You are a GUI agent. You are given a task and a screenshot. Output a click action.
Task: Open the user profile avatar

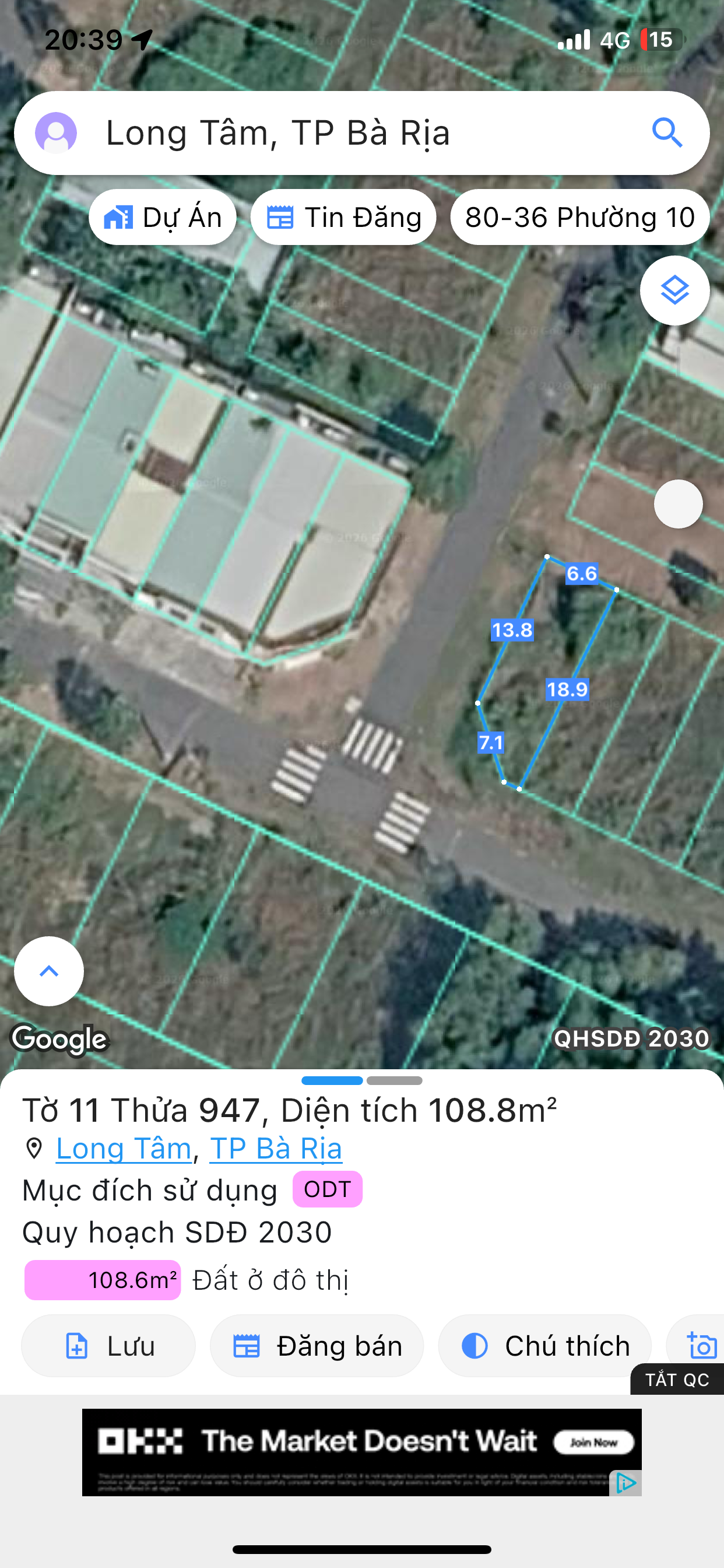(x=56, y=132)
